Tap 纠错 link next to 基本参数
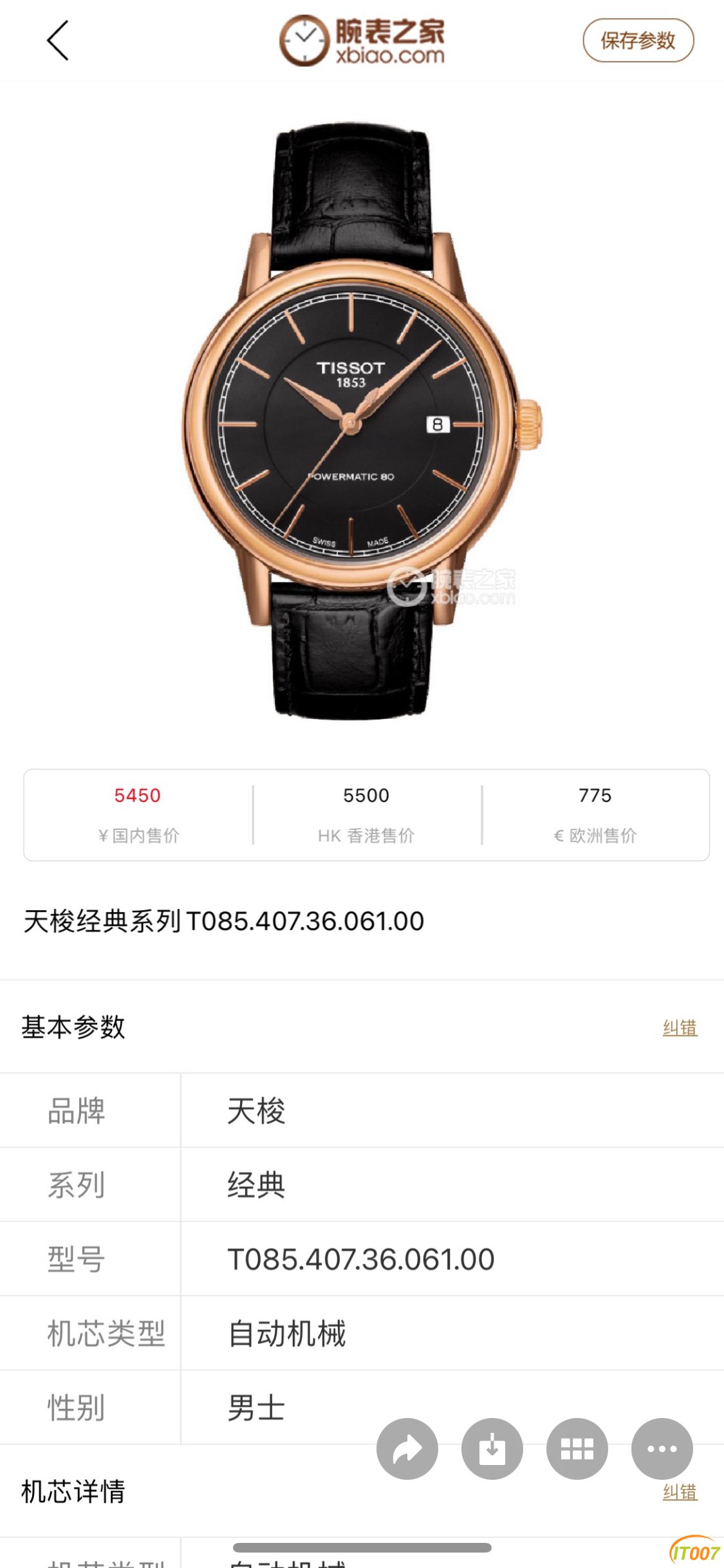This screenshot has width=724, height=1568. (x=680, y=1028)
